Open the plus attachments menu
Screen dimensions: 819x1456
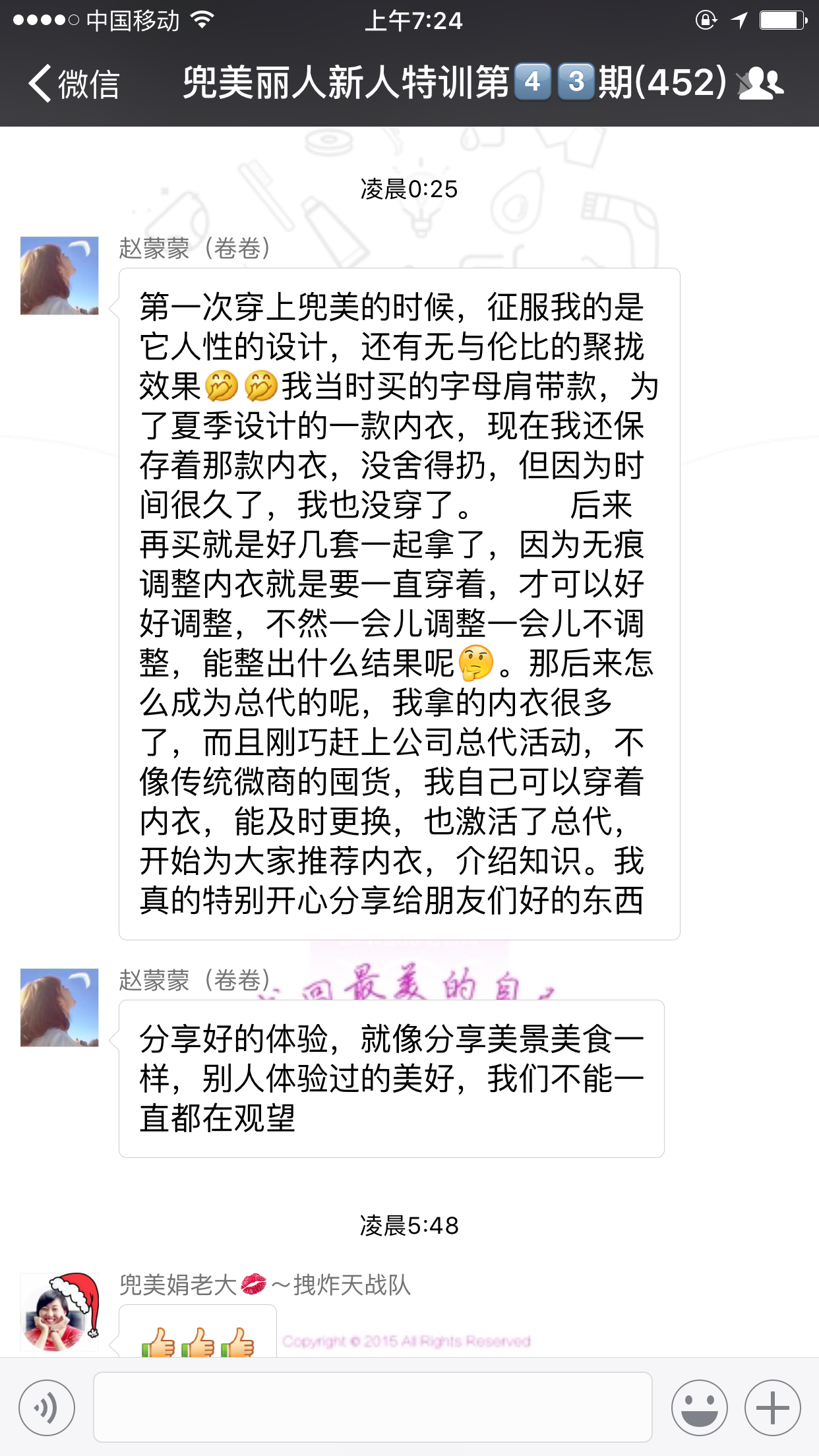[772, 1408]
